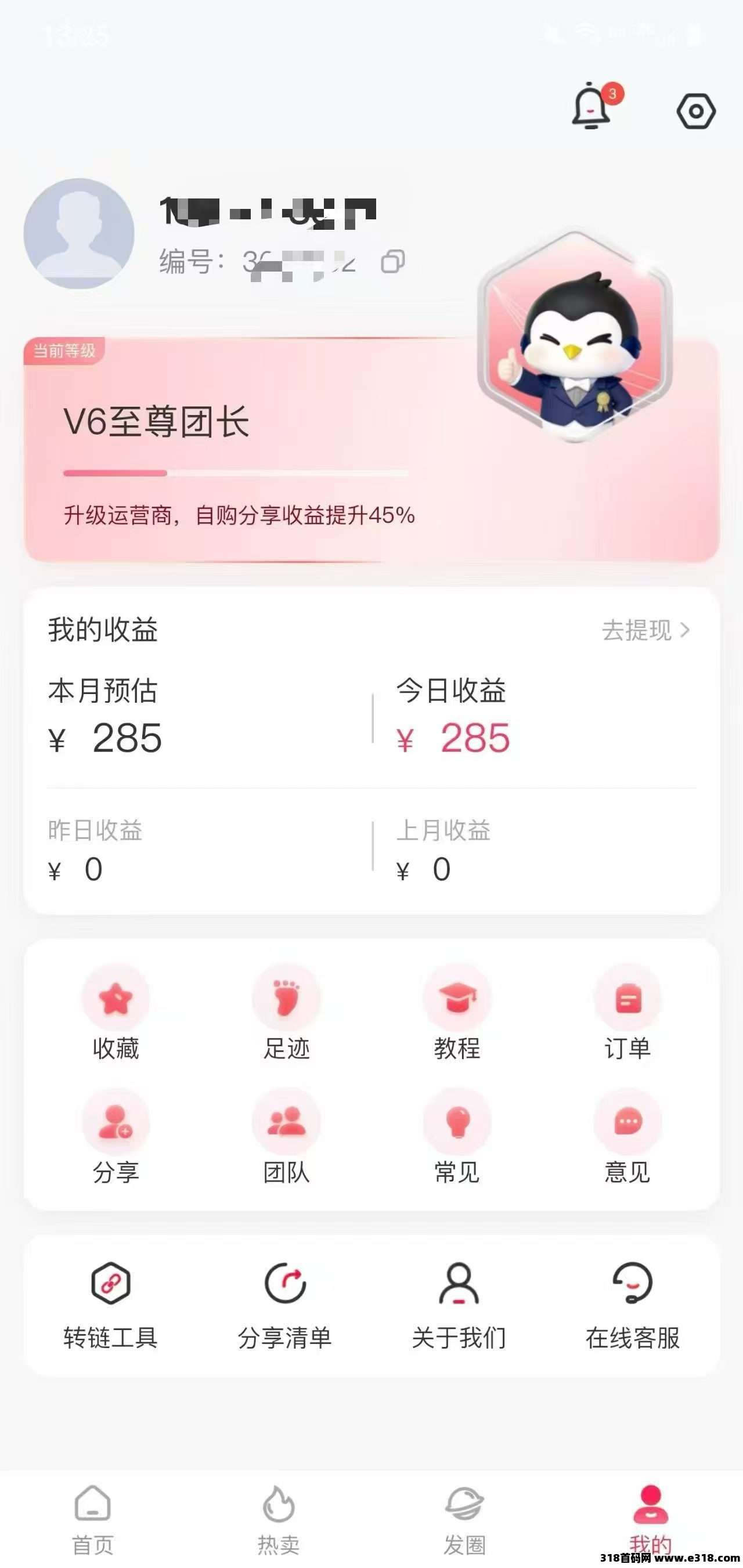Open the notifications bell

pos(591,109)
